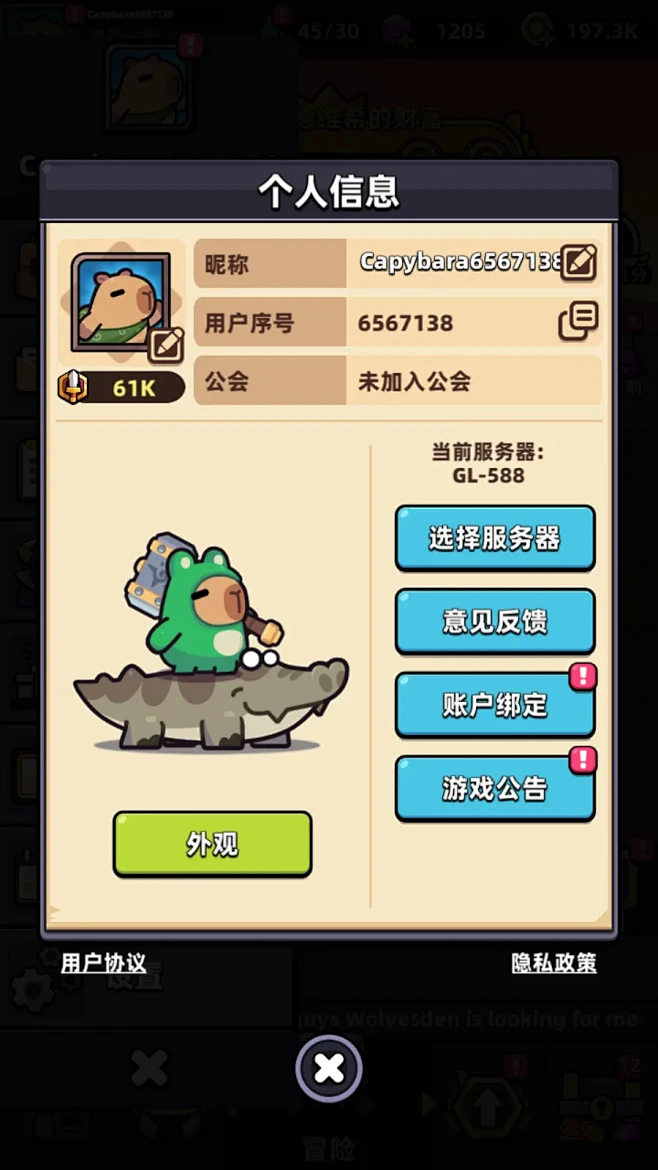Image resolution: width=658 pixels, height=1170 pixels.
Task: Close the 个人信息 dialog
Action: (328, 1068)
